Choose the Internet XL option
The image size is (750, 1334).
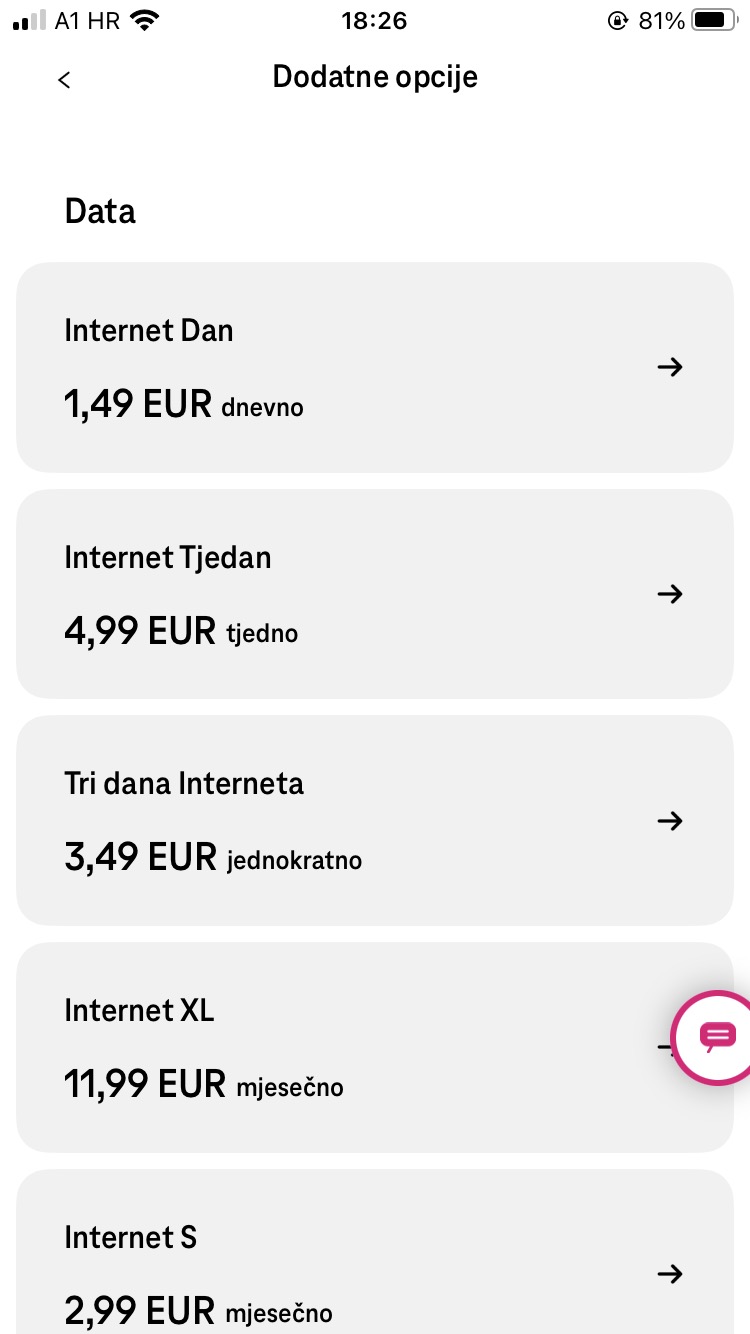point(340,1047)
